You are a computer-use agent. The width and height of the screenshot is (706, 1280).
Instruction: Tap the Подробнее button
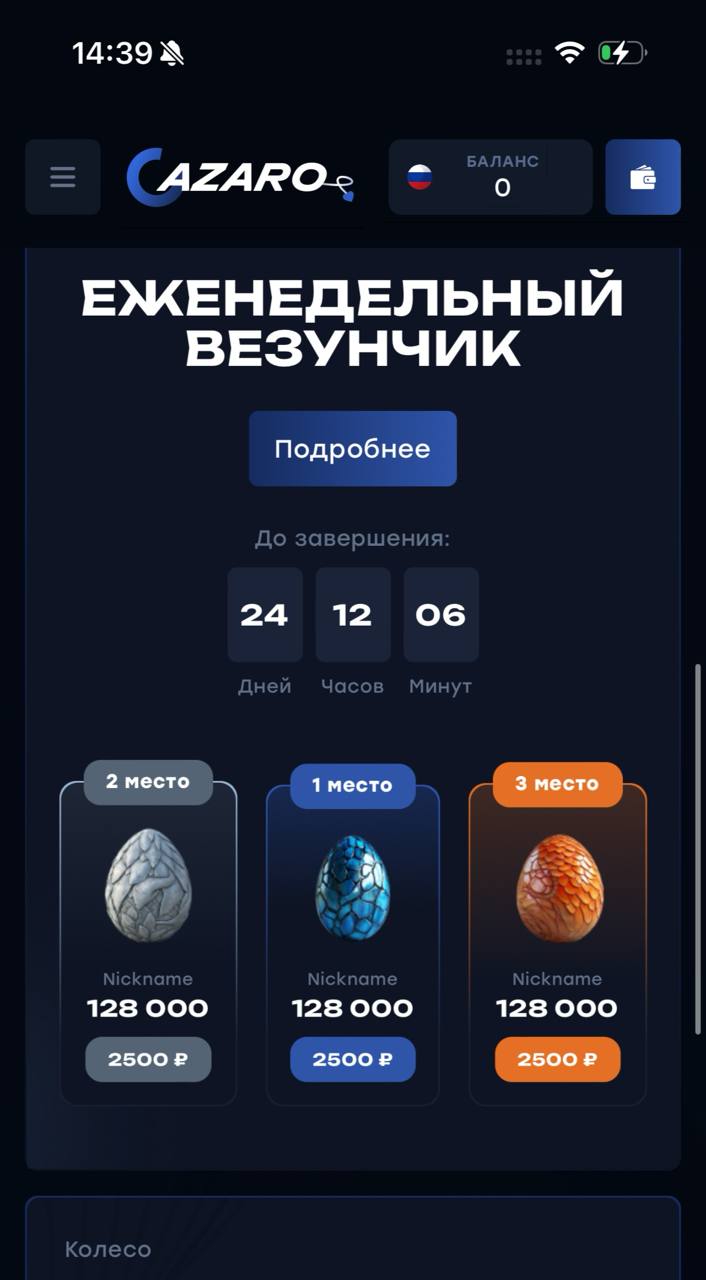pos(353,449)
